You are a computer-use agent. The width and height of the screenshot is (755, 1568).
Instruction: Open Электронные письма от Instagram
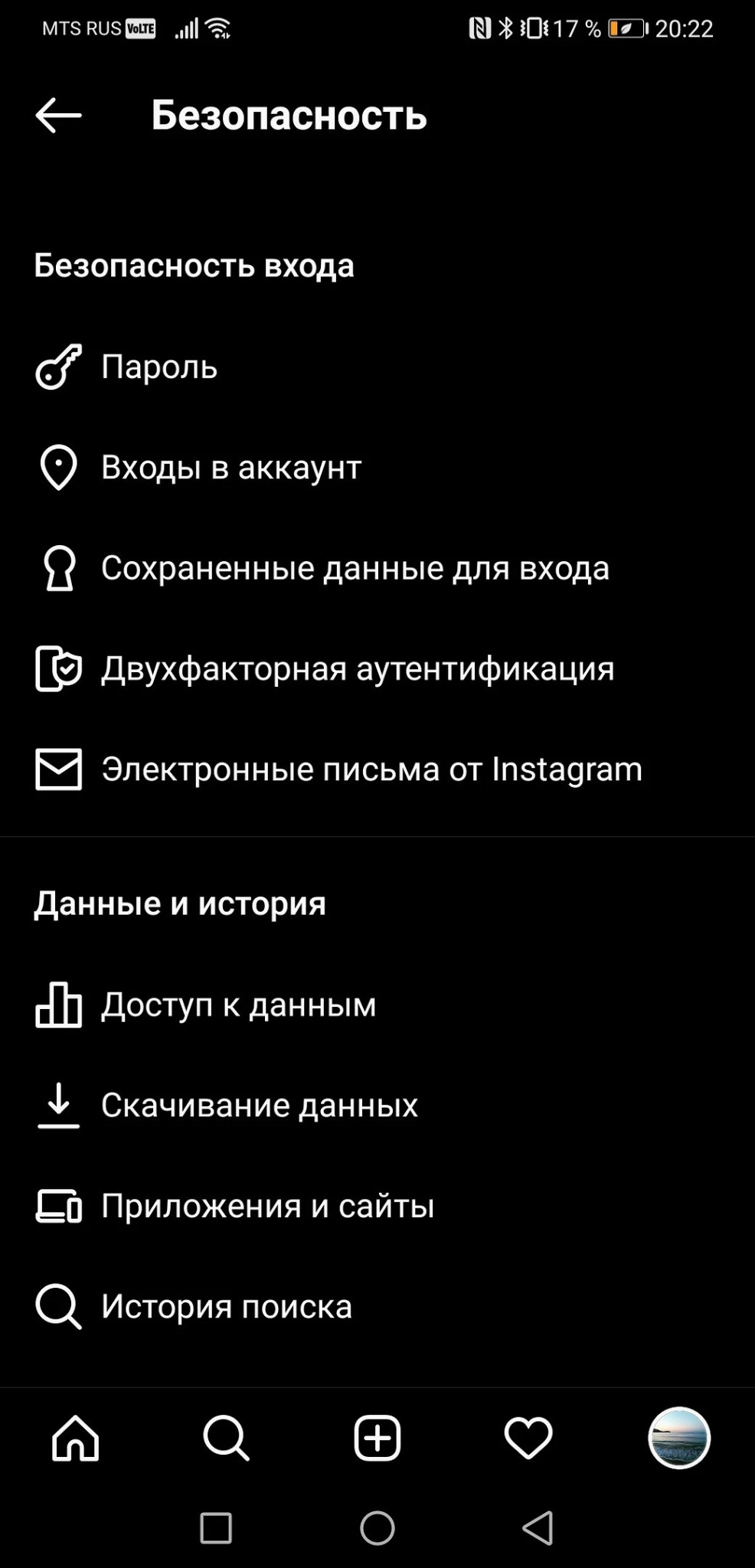tap(371, 769)
